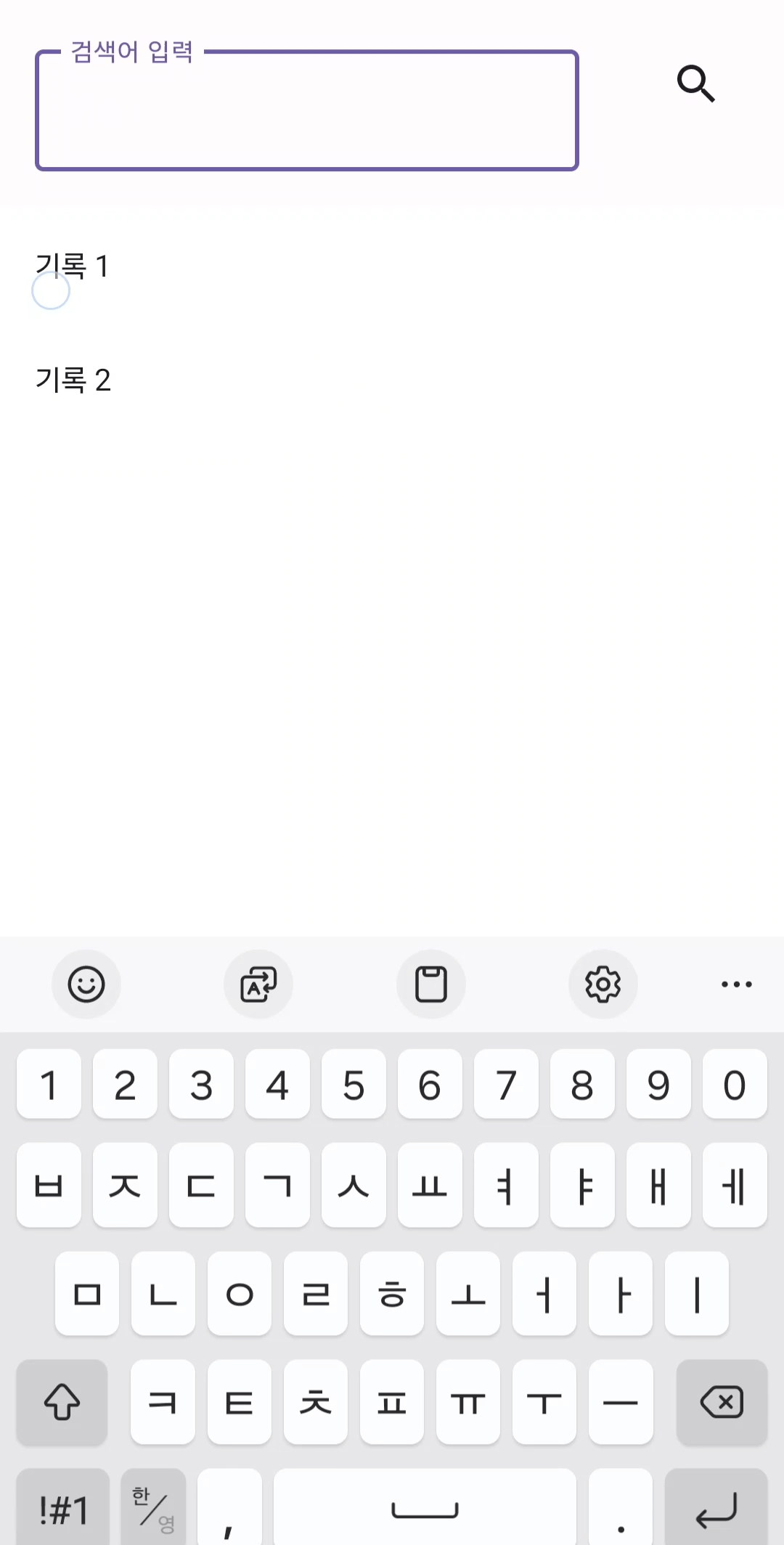784x1545 pixels.
Task: Open the keyboard translate tool
Action: pos(258,985)
